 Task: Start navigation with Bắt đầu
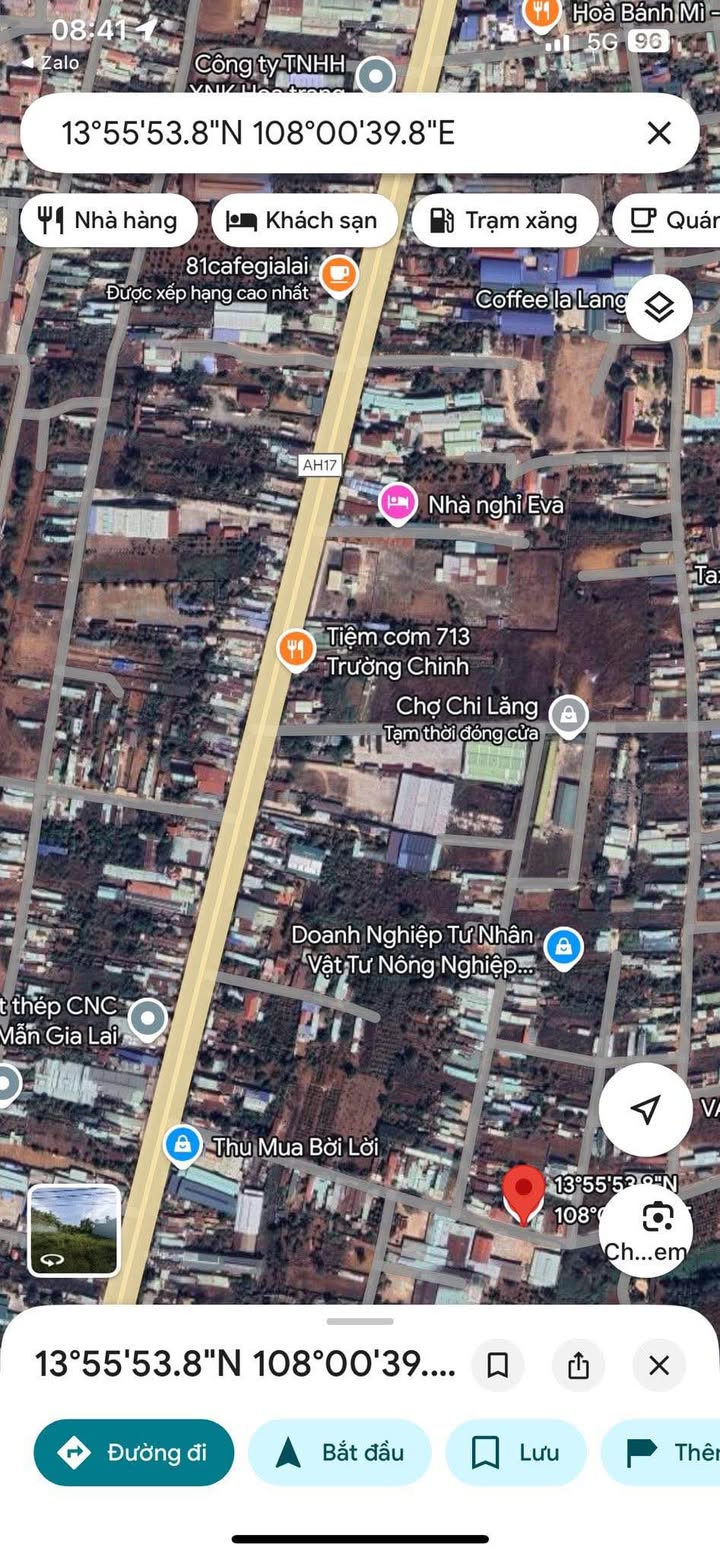(340, 1452)
